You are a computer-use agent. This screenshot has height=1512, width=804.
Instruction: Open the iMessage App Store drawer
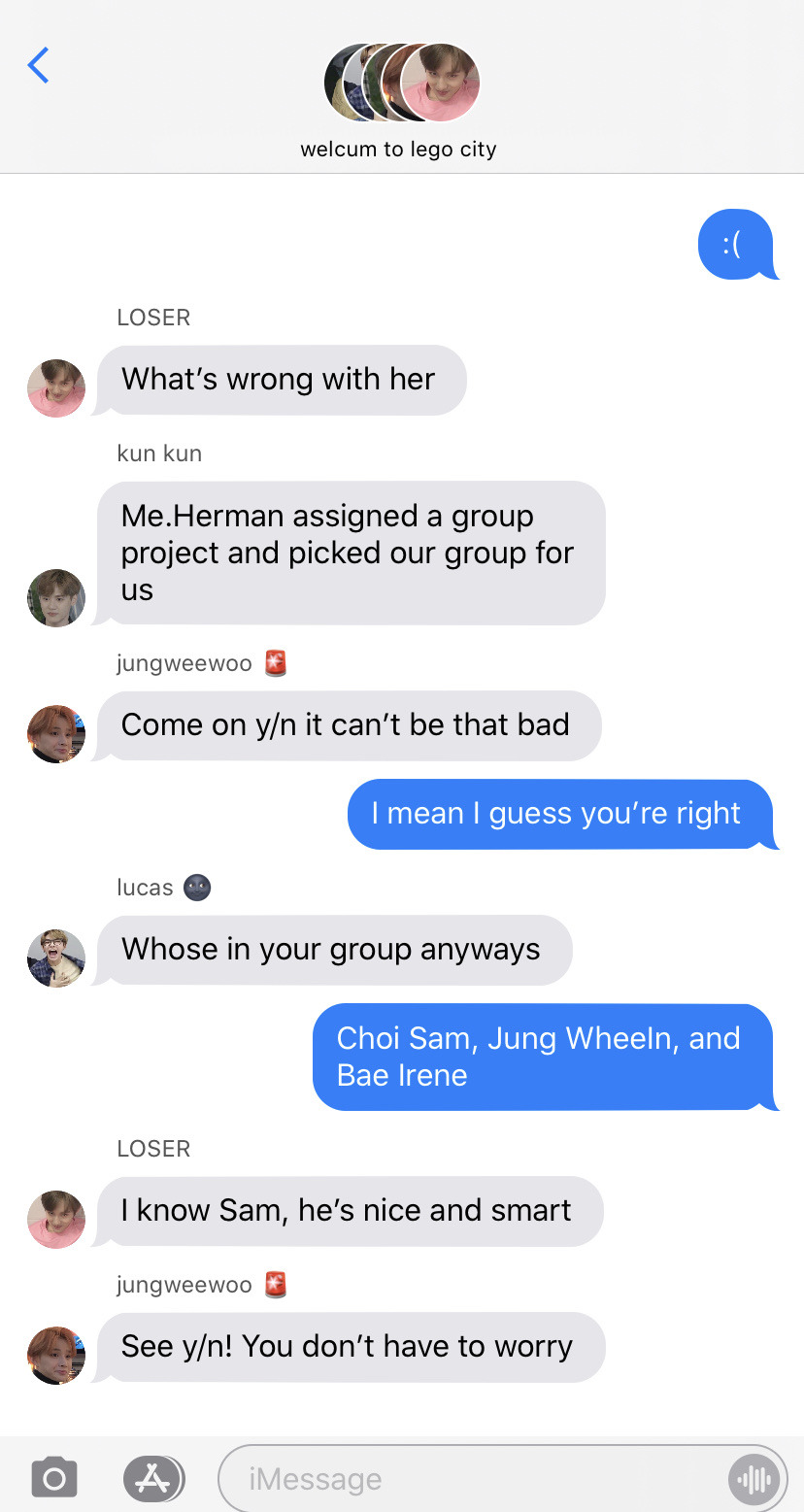click(x=153, y=1479)
